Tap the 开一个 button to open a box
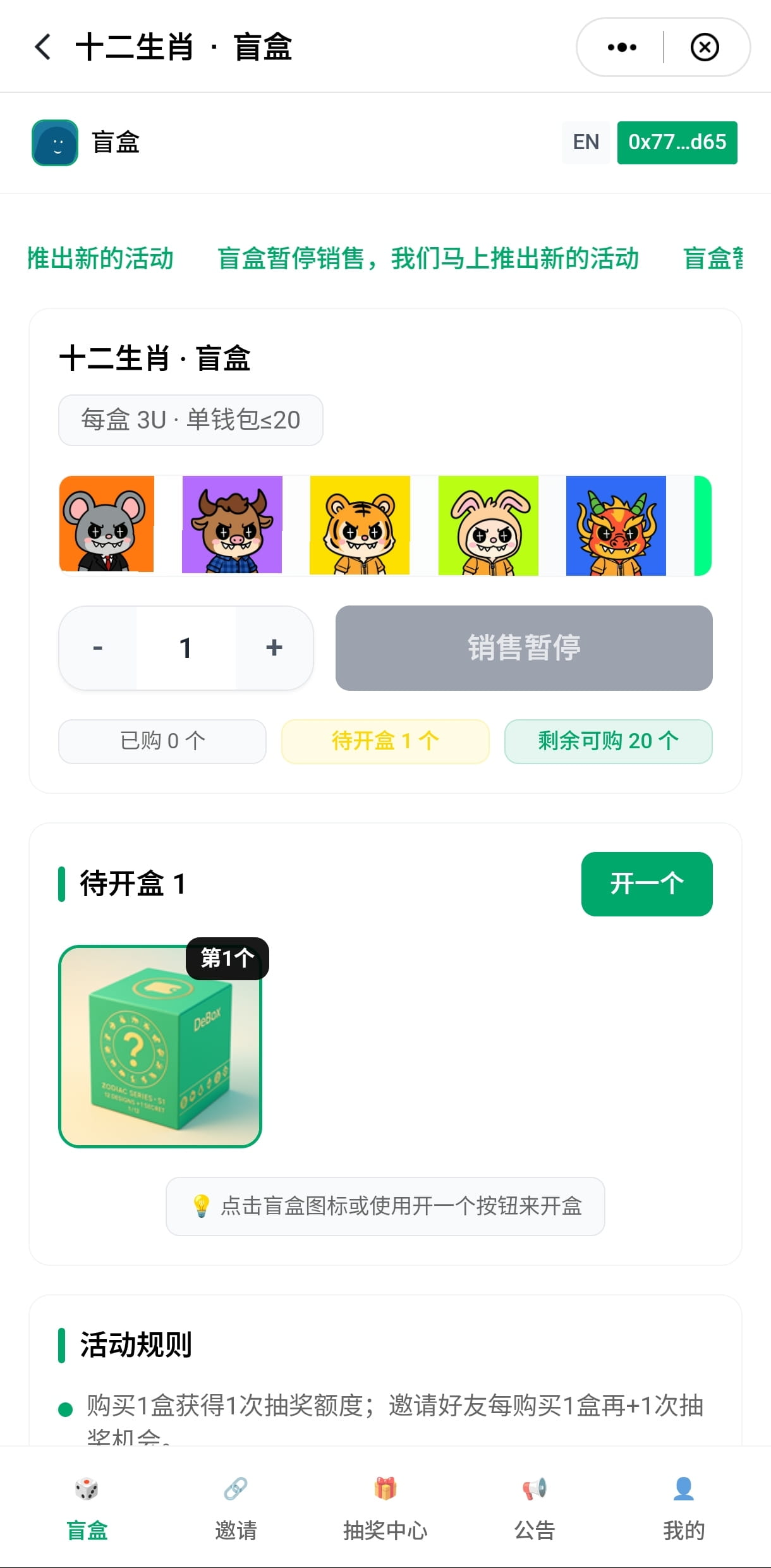This screenshot has height=1568, width=771. point(647,884)
